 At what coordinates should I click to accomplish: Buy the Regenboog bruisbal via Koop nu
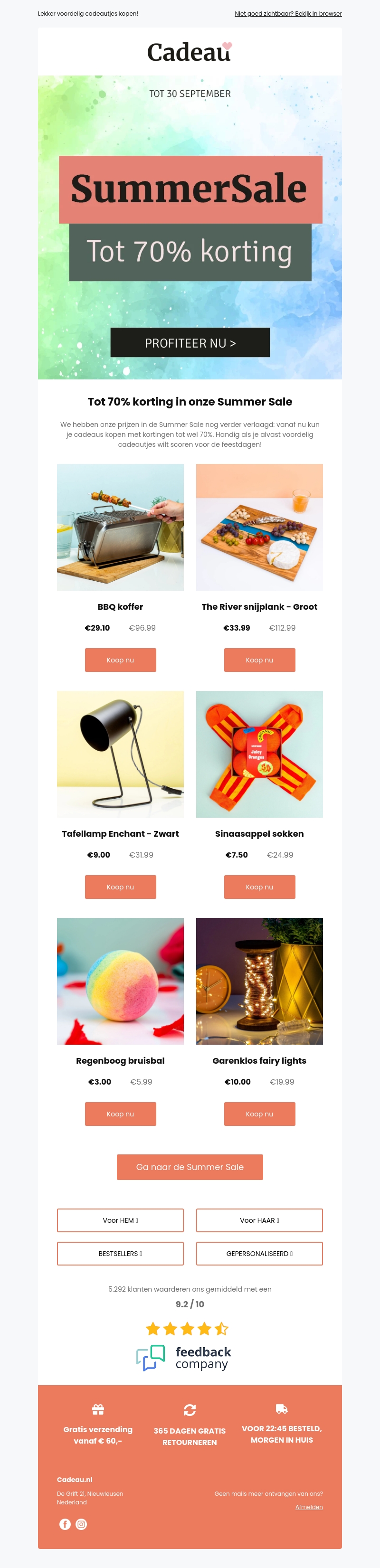[x=120, y=1114]
